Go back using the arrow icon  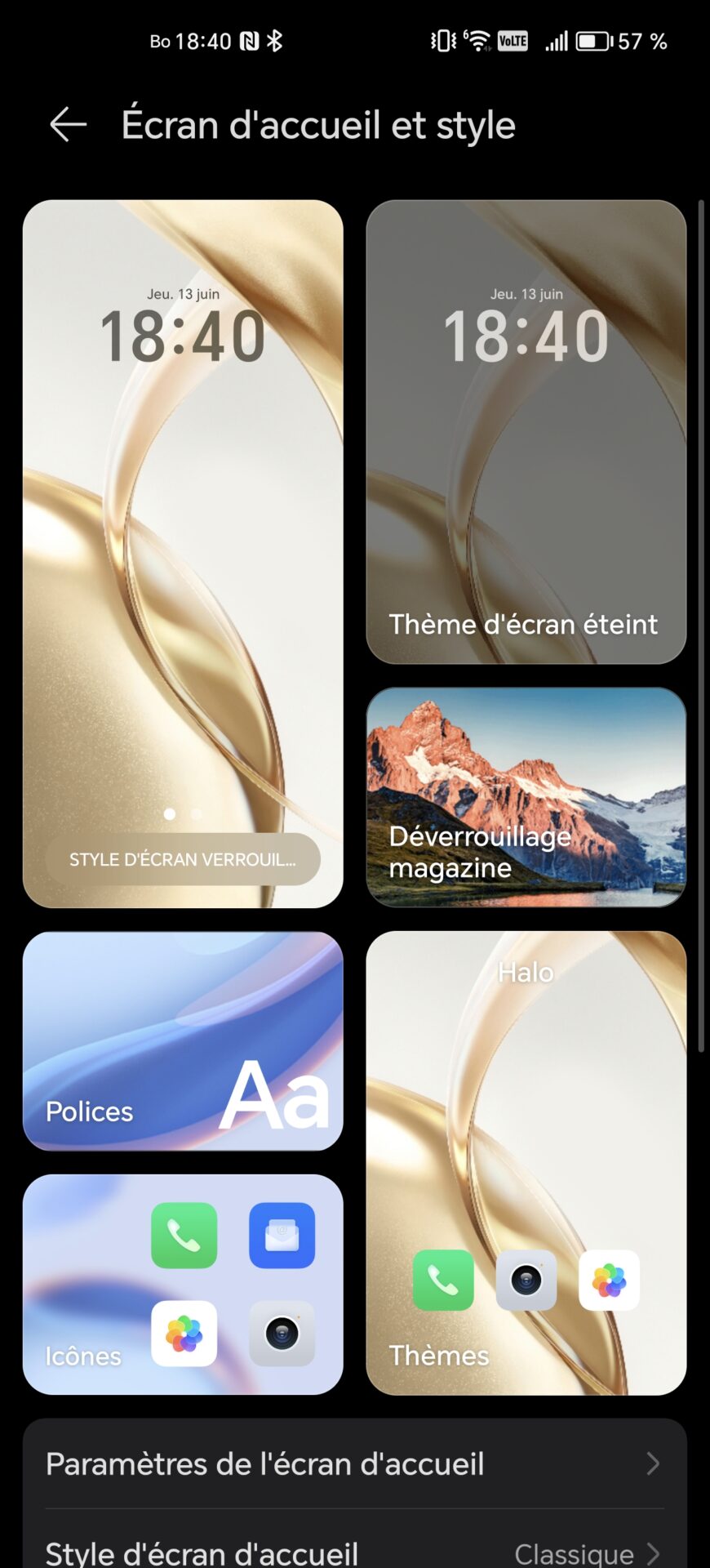pyautogui.click(x=69, y=125)
